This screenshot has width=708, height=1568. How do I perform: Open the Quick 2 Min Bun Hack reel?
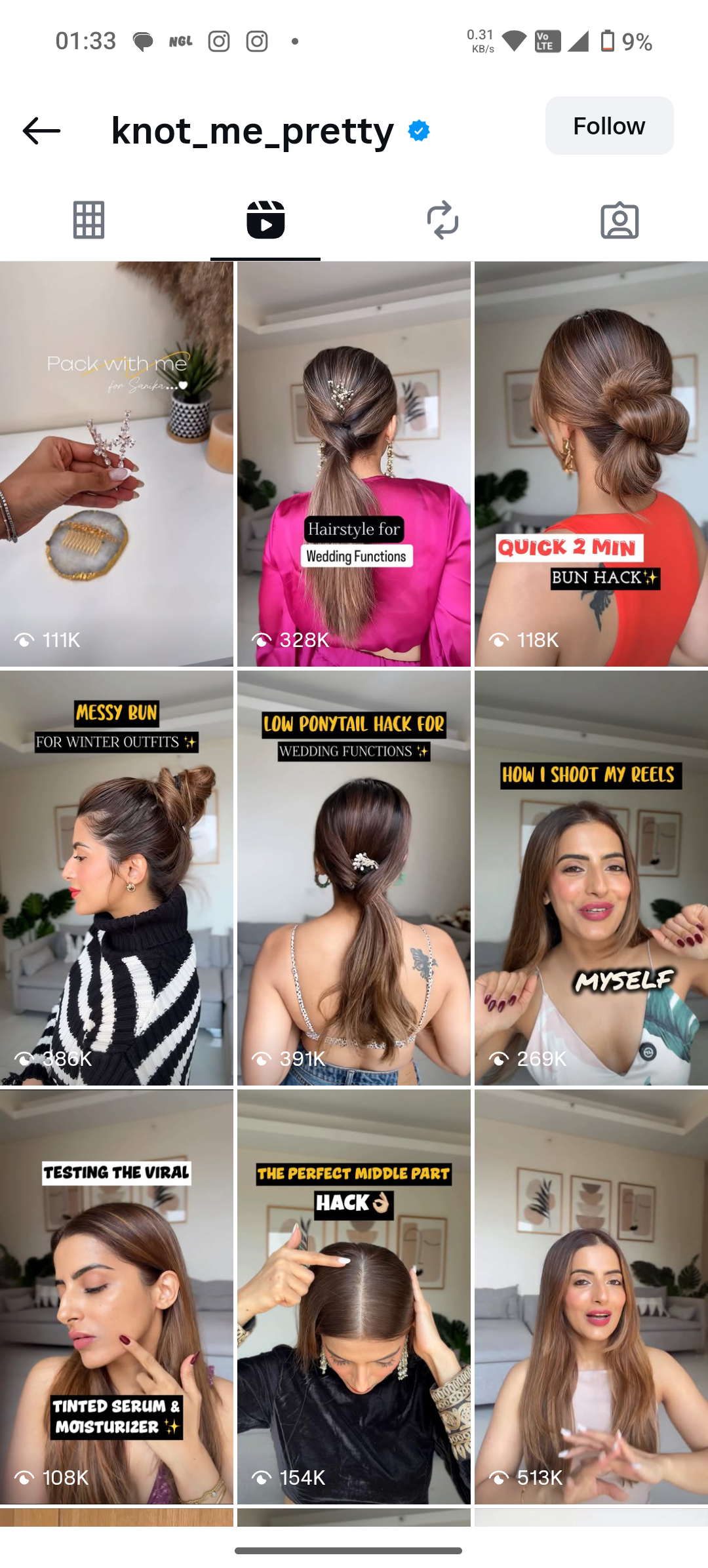coord(591,464)
